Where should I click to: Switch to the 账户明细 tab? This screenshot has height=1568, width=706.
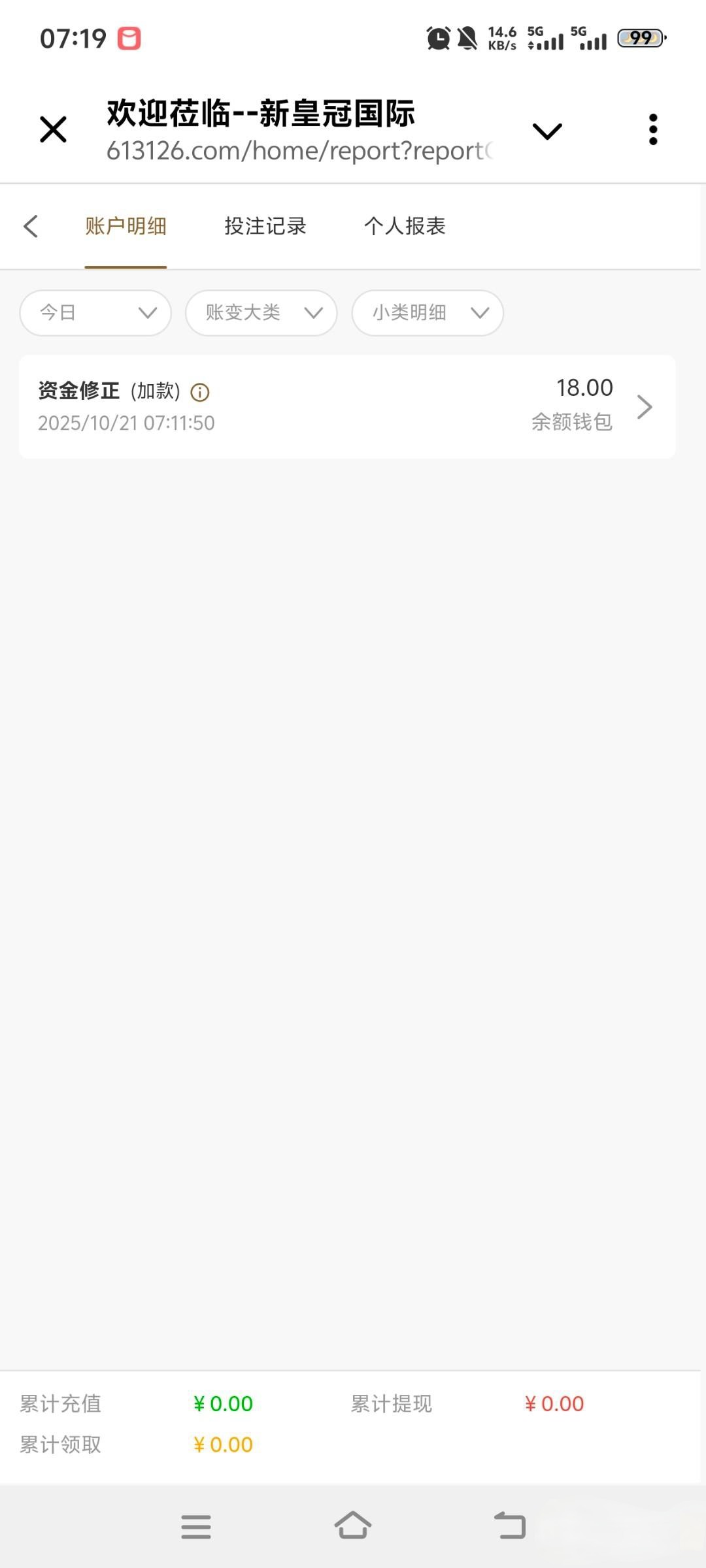click(x=126, y=227)
